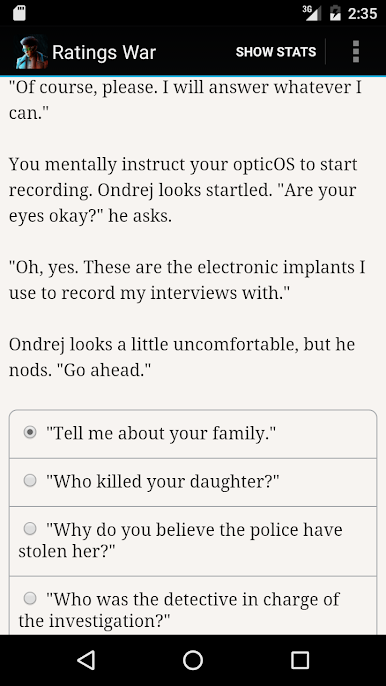Go back with the system back button

86,660
